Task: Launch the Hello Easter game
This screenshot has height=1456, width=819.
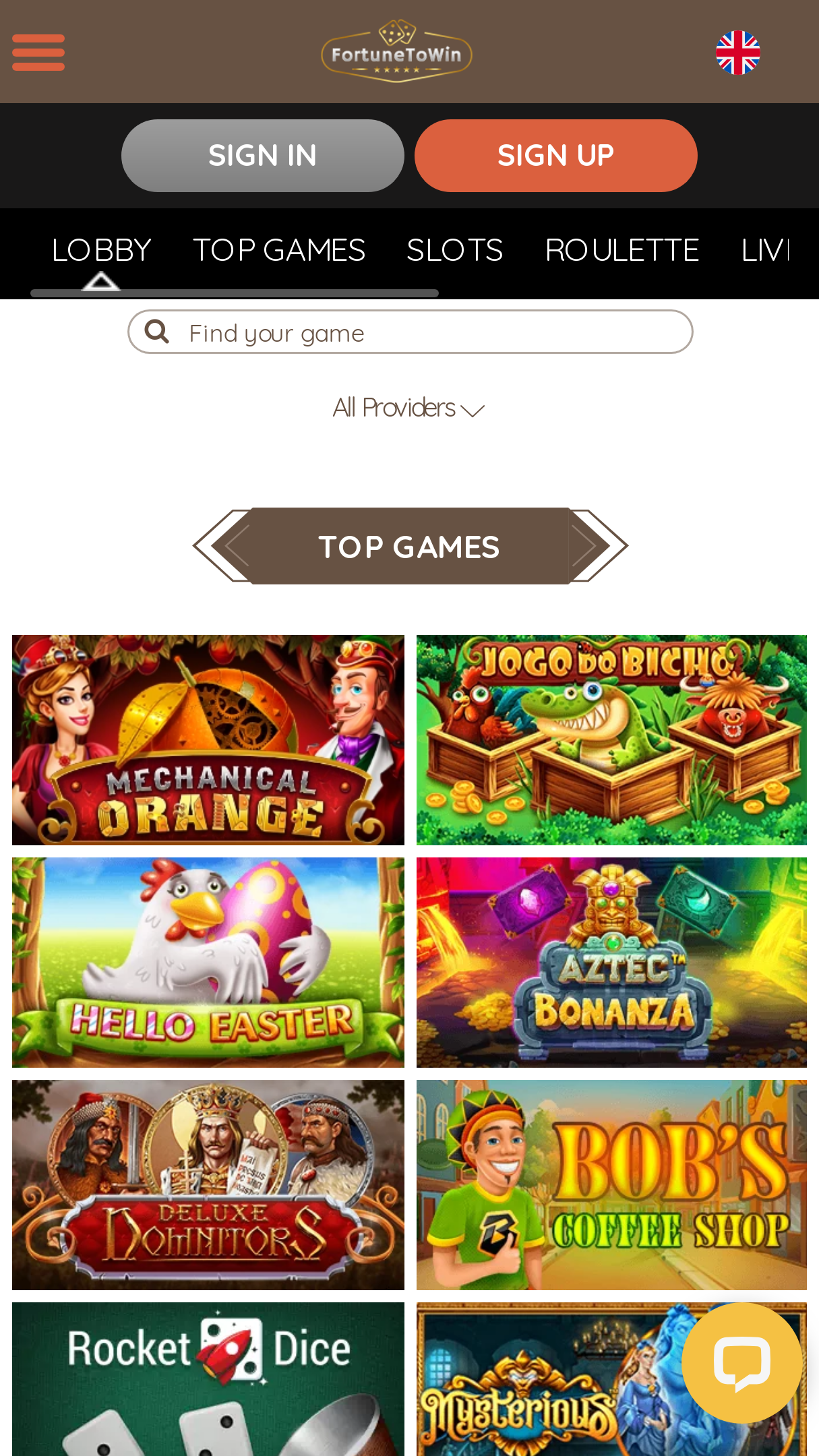Action: (x=208, y=963)
